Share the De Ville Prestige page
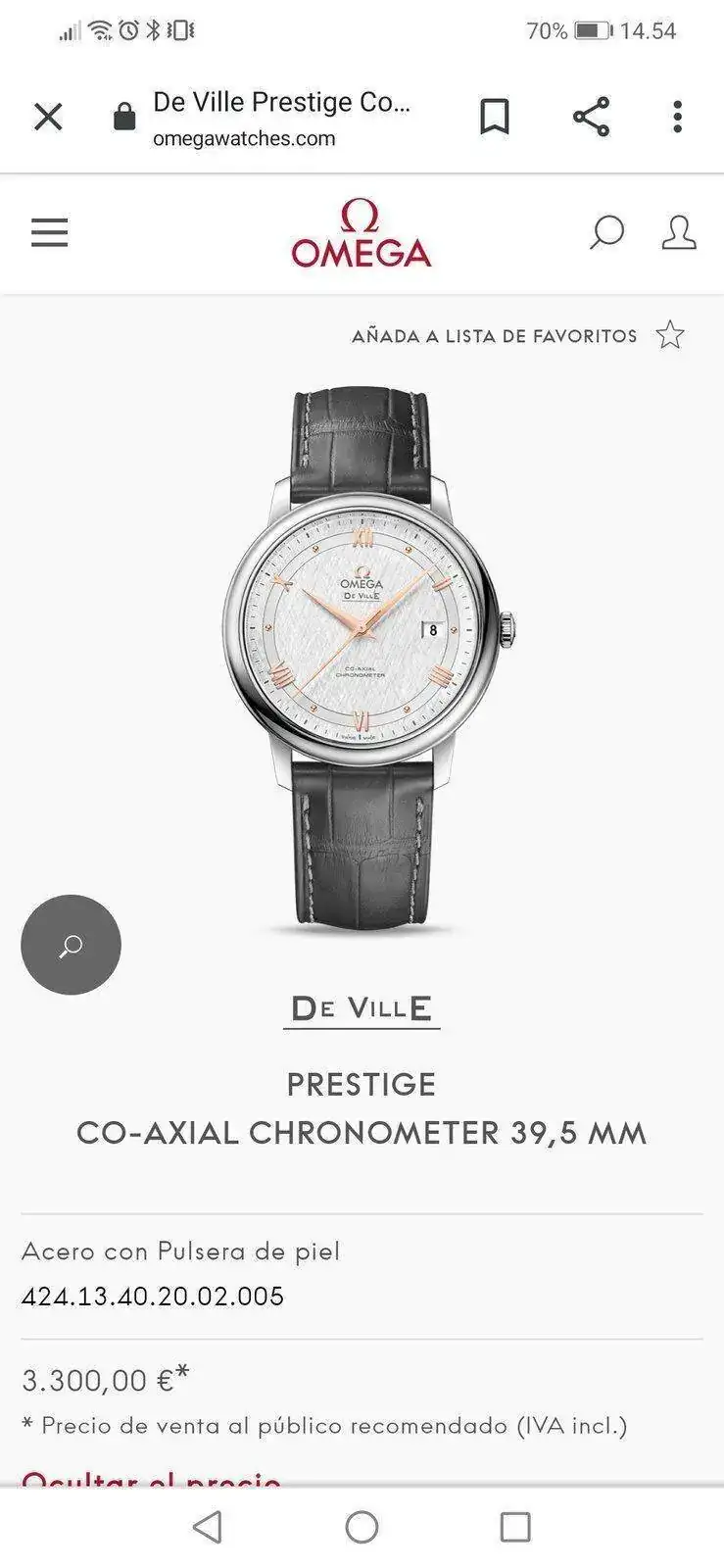The height and width of the screenshot is (1568, 724). click(591, 118)
